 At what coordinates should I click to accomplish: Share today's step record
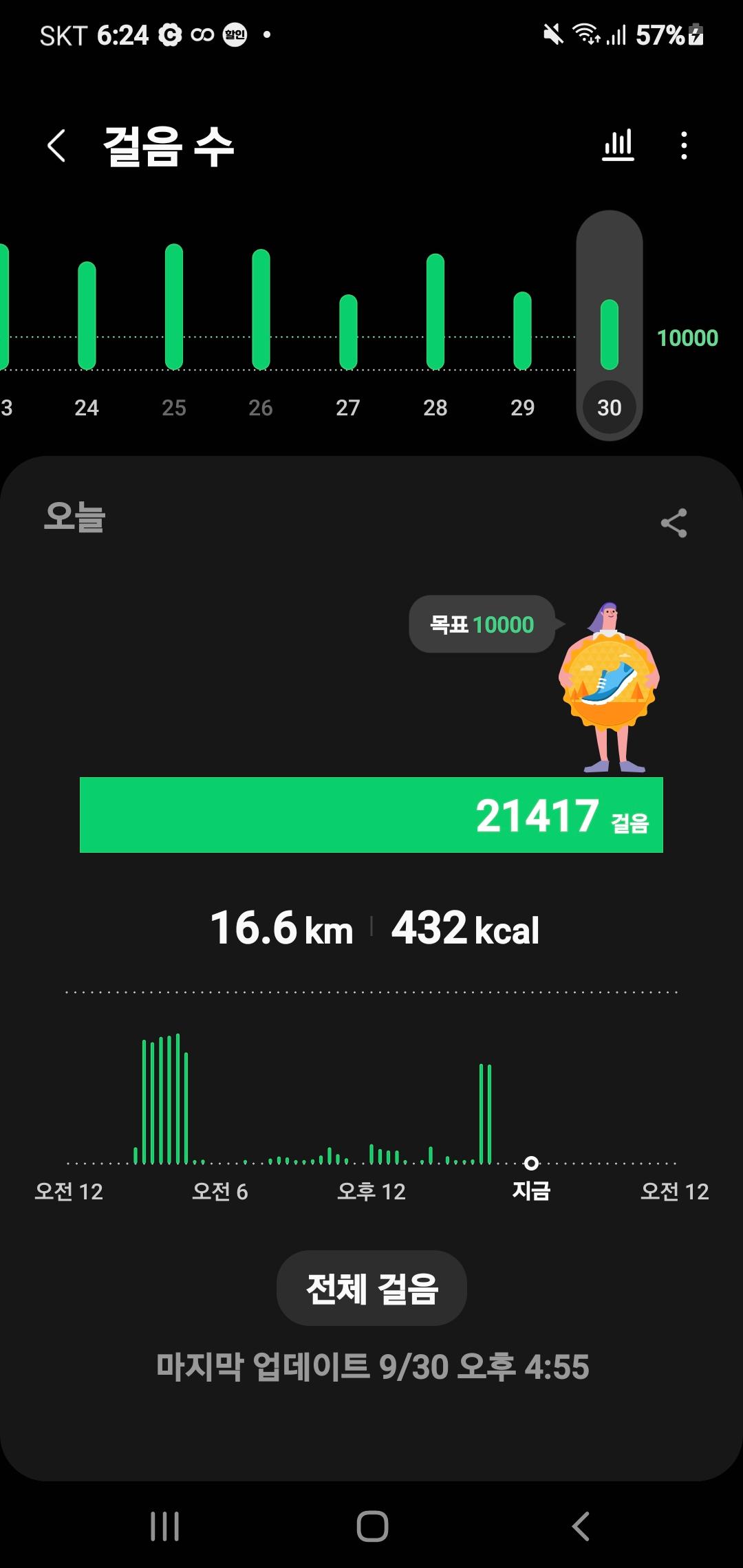pyautogui.click(x=674, y=523)
